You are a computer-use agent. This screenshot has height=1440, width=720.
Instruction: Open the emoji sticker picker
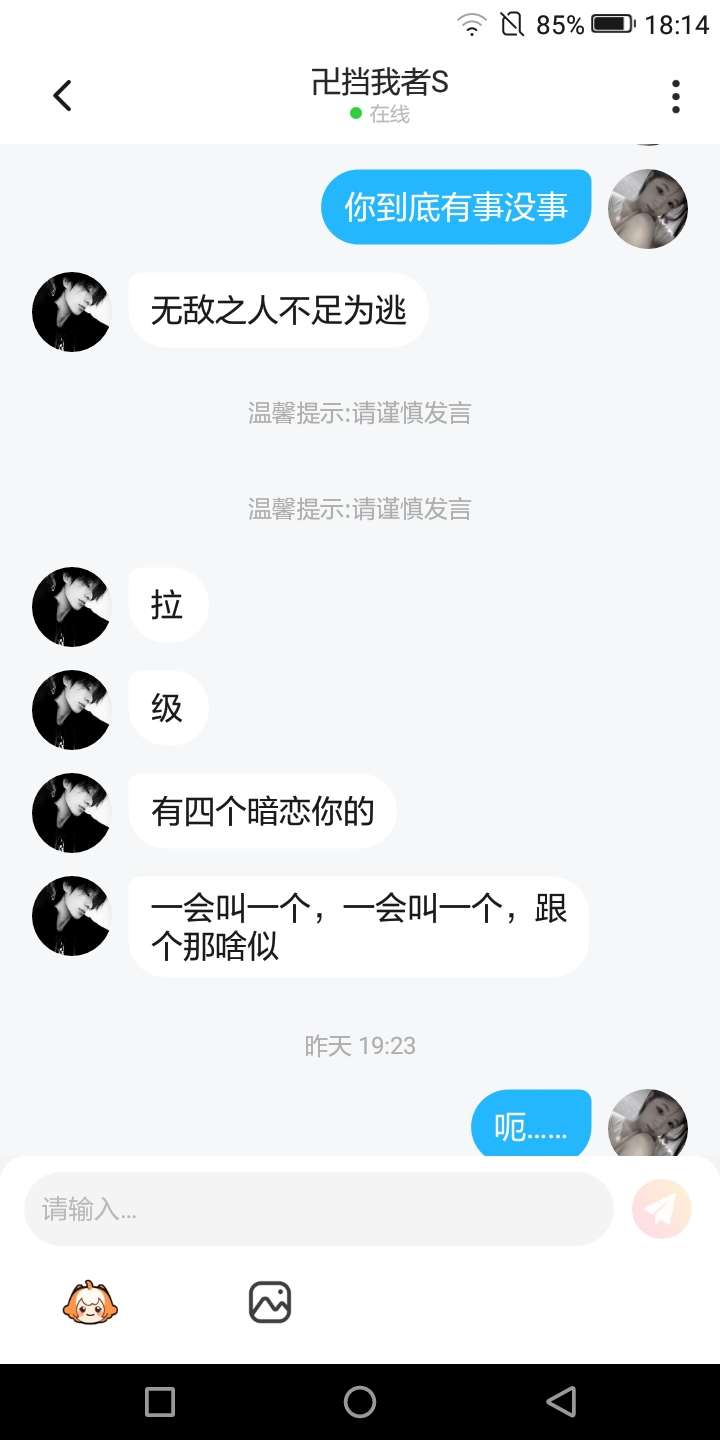90,1302
